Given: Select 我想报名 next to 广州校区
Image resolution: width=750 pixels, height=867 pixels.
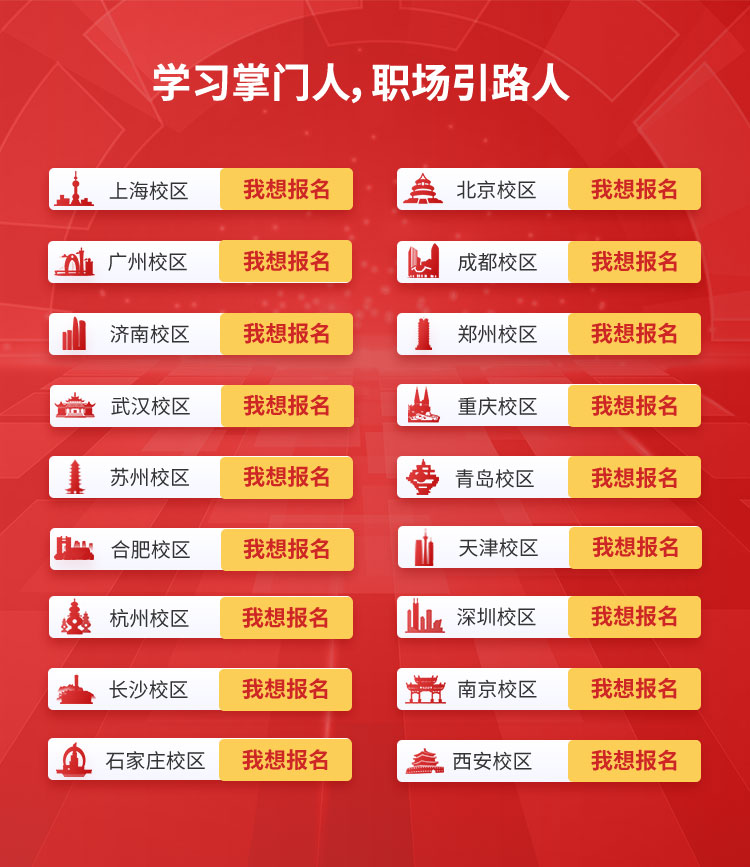Looking at the screenshot, I should (x=286, y=261).
